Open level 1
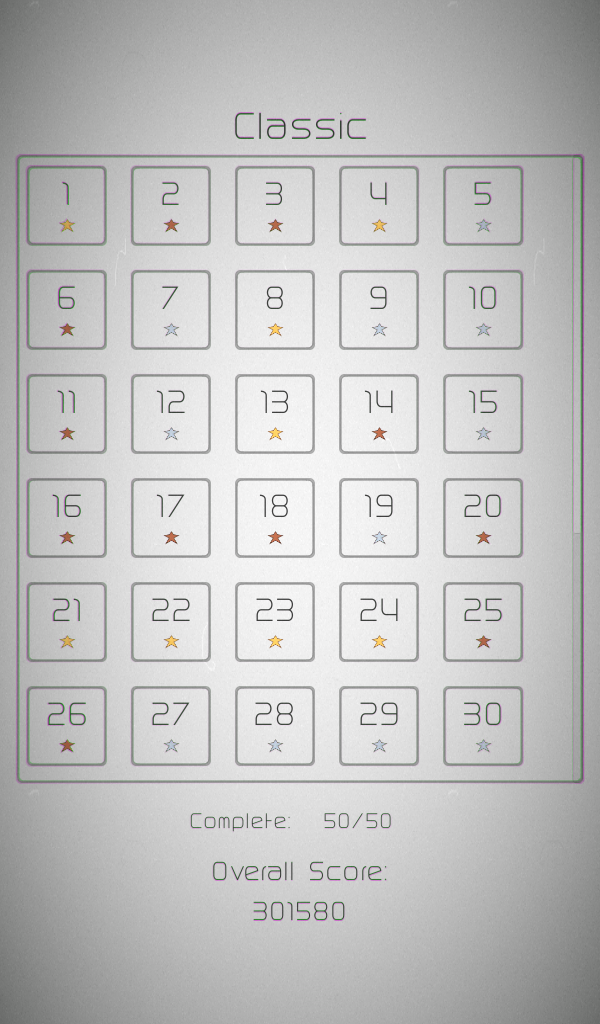 (x=66, y=205)
